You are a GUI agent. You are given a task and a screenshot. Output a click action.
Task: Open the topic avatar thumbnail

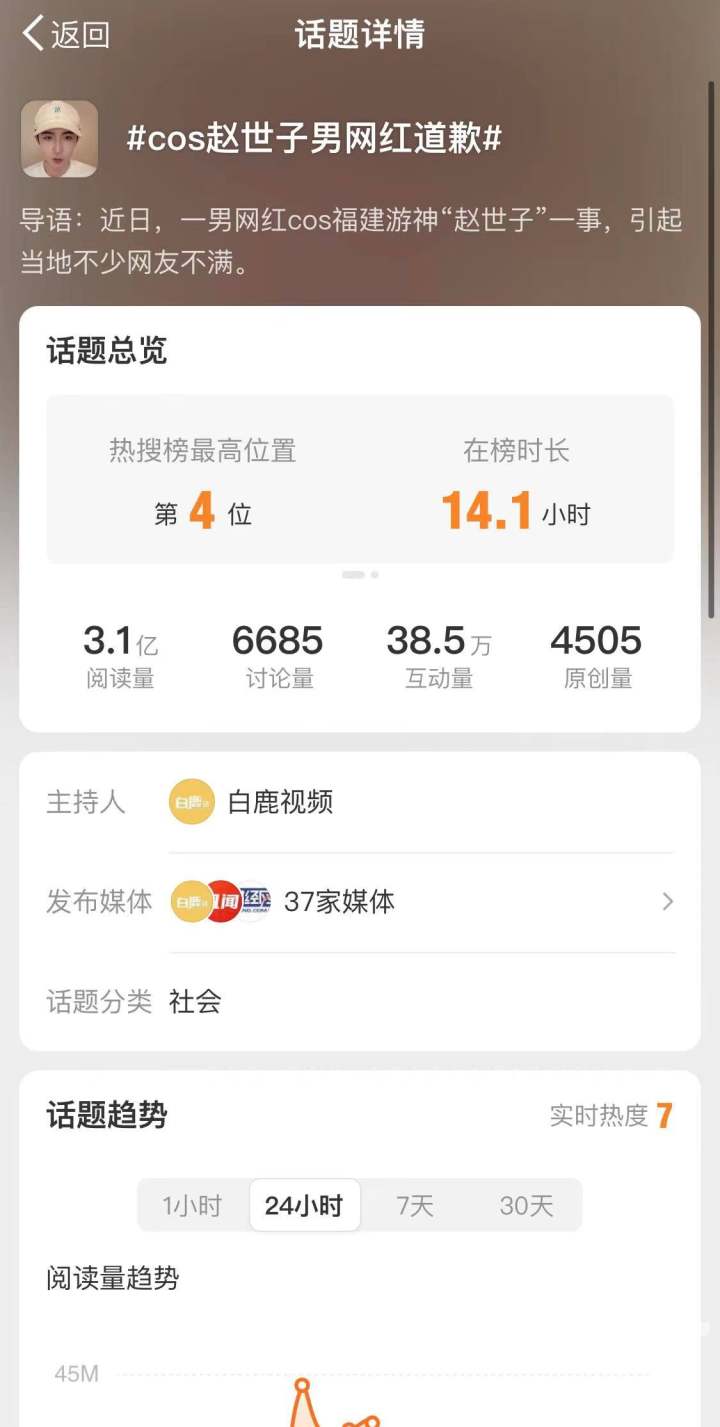coord(60,139)
